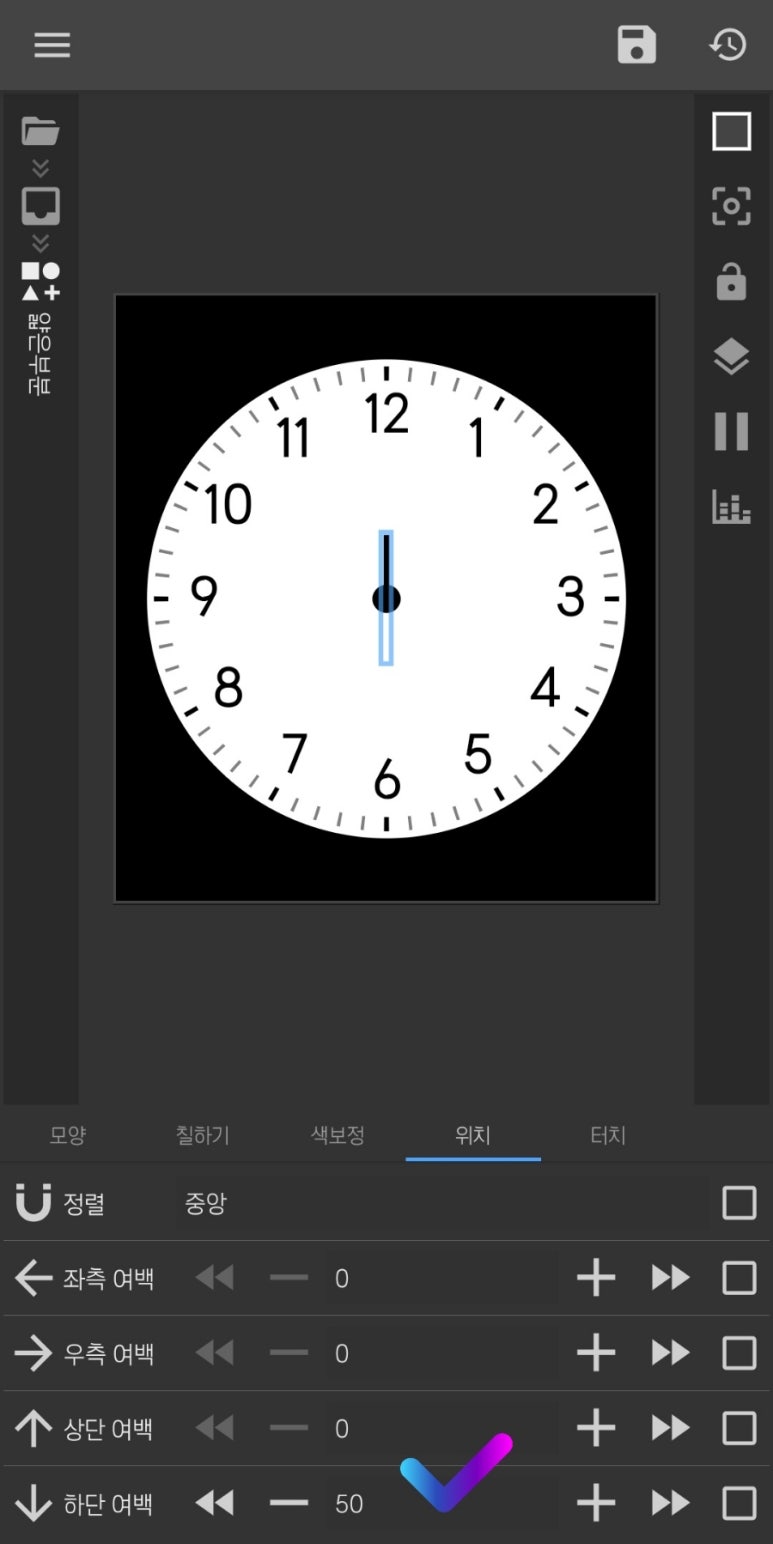Image resolution: width=773 pixels, height=1544 pixels.
Task: Open the folder icon
Action: tap(41, 131)
